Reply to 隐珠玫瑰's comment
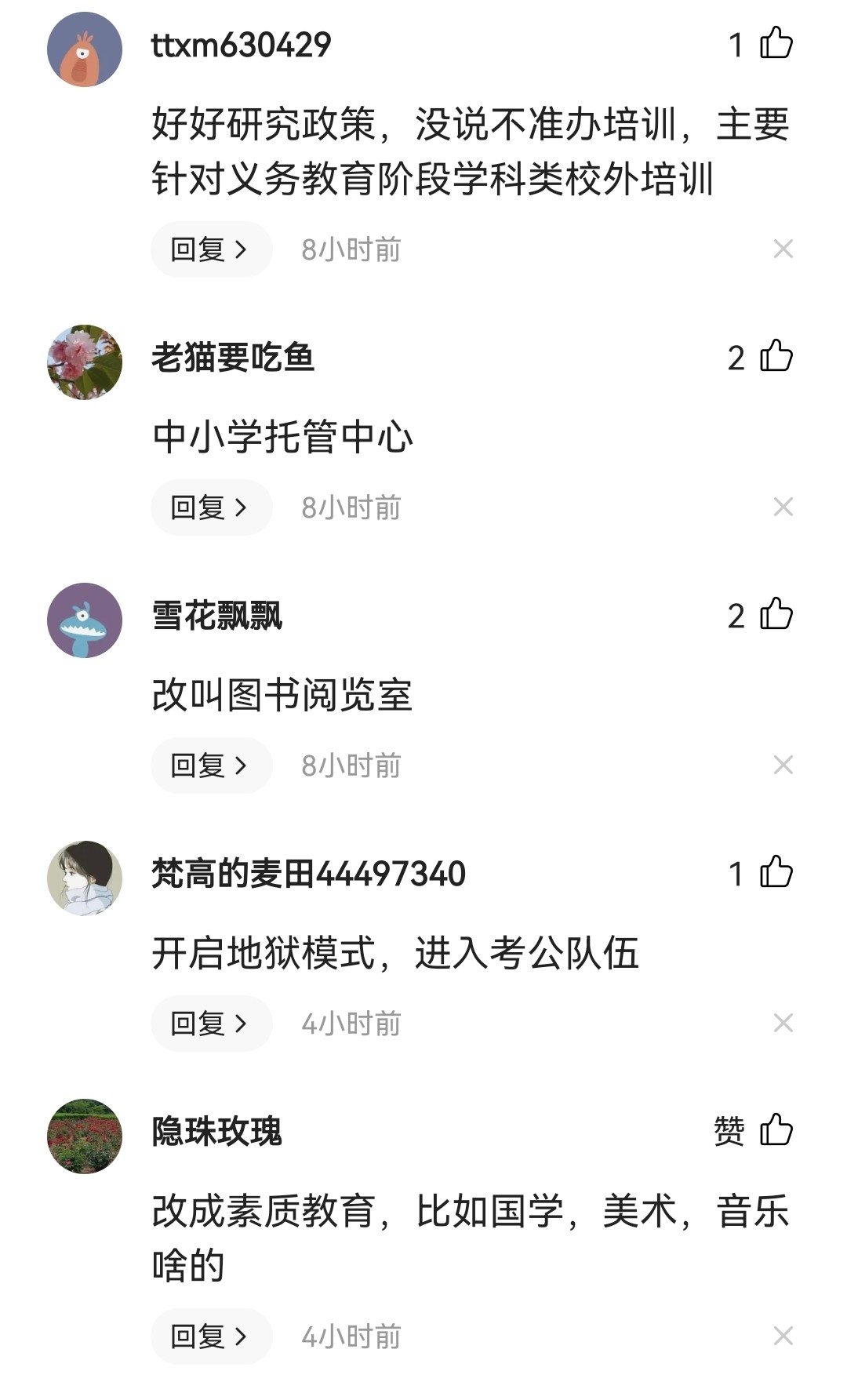This screenshot has height=1400, width=847. pyautogui.click(x=210, y=1336)
